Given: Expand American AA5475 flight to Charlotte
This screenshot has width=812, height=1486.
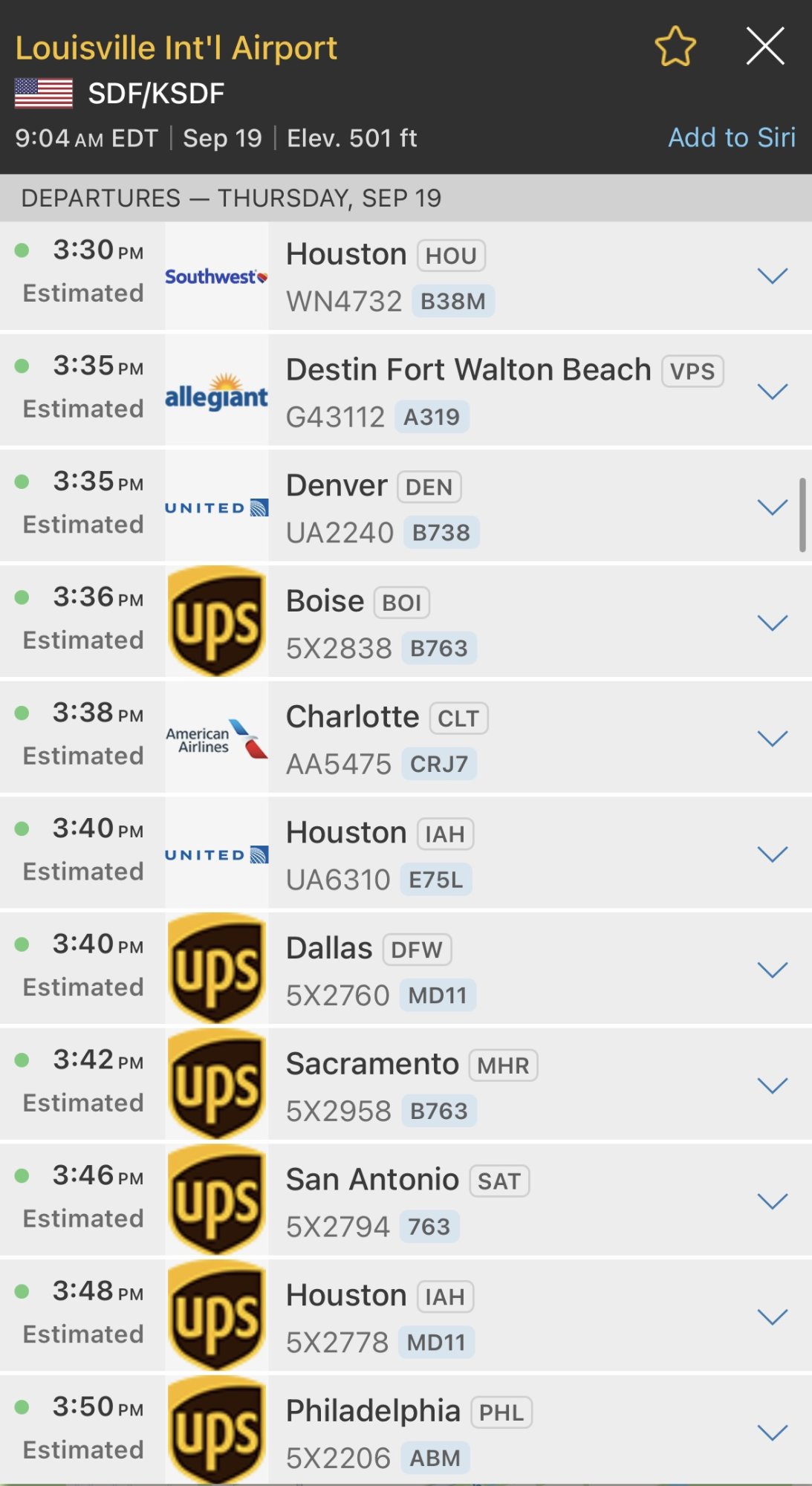Looking at the screenshot, I should pos(772,739).
